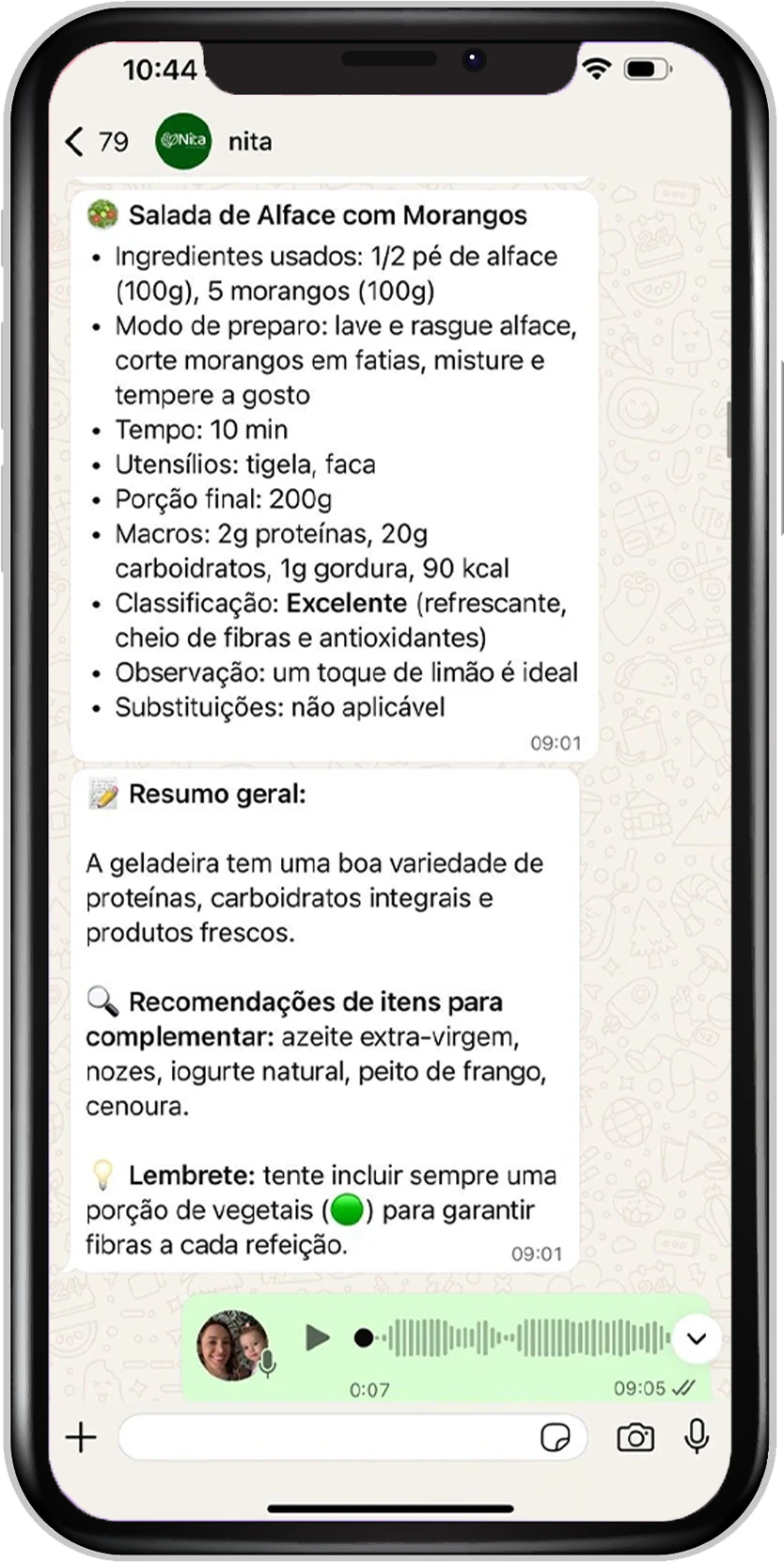The width and height of the screenshot is (784, 1562).
Task: Record a voice message with the microphone
Action: tap(697, 1436)
